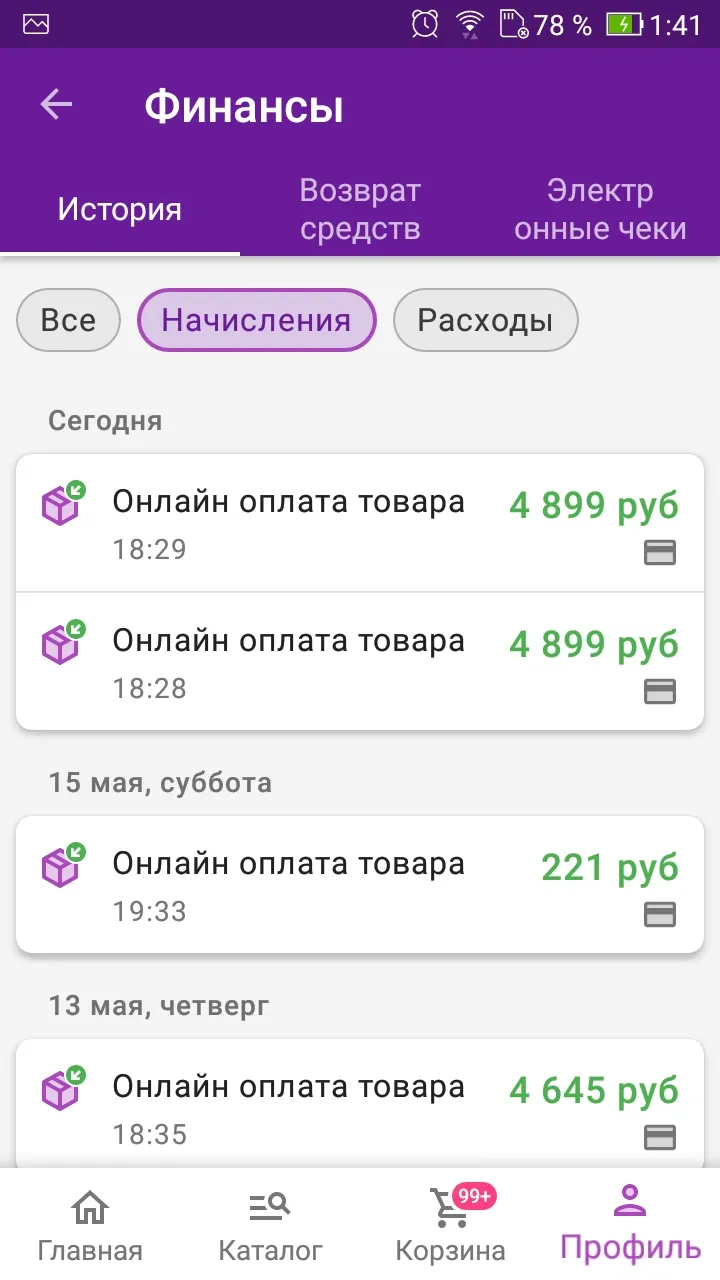Go back from the Финансы screen

[56, 105]
